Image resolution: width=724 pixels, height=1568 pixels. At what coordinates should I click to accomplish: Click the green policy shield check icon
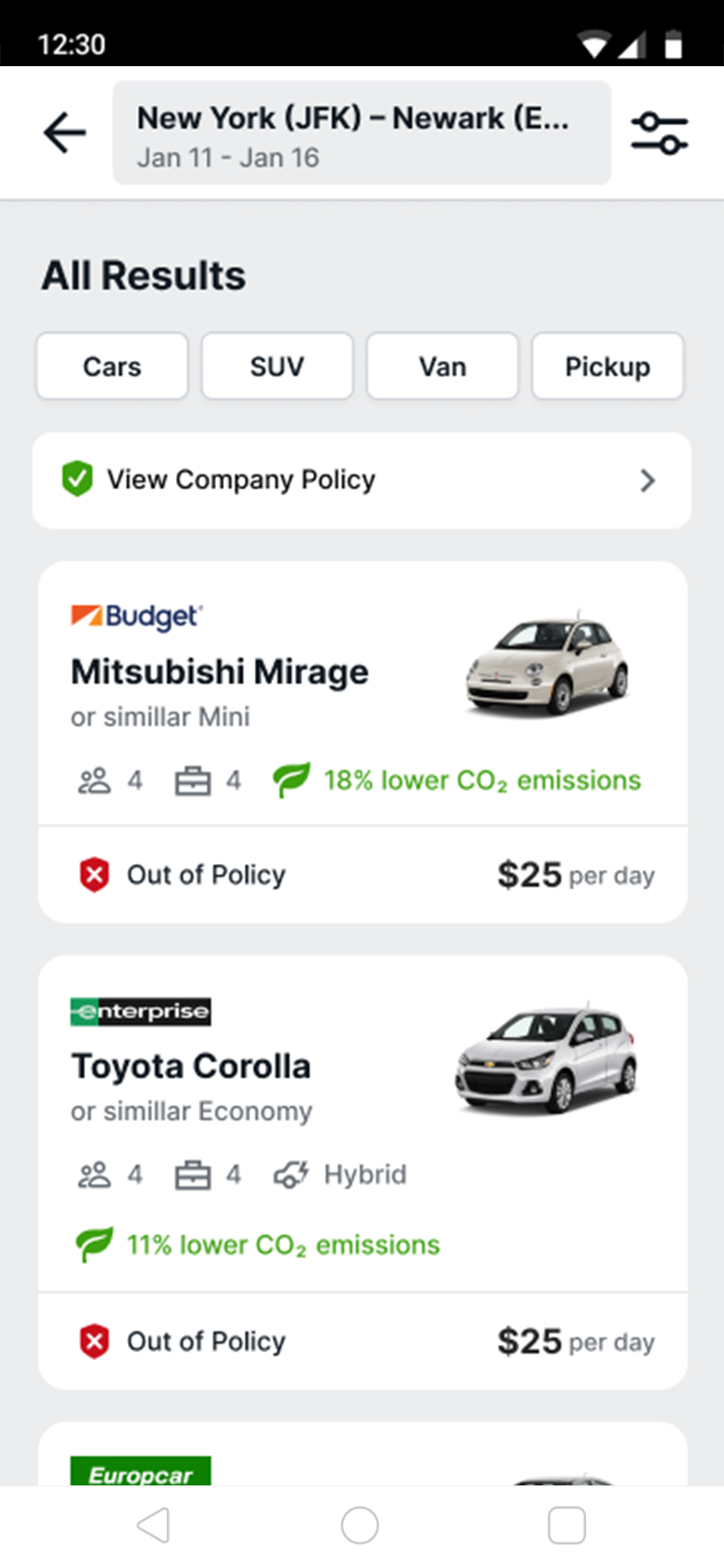point(78,479)
